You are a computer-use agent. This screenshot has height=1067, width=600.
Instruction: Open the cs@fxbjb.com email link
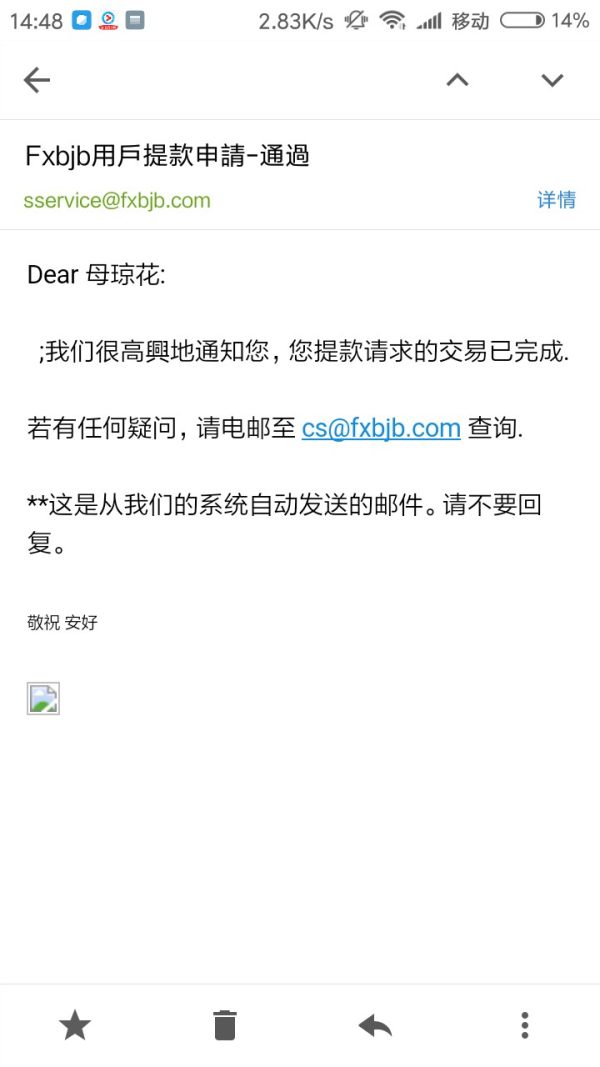pyautogui.click(x=381, y=429)
